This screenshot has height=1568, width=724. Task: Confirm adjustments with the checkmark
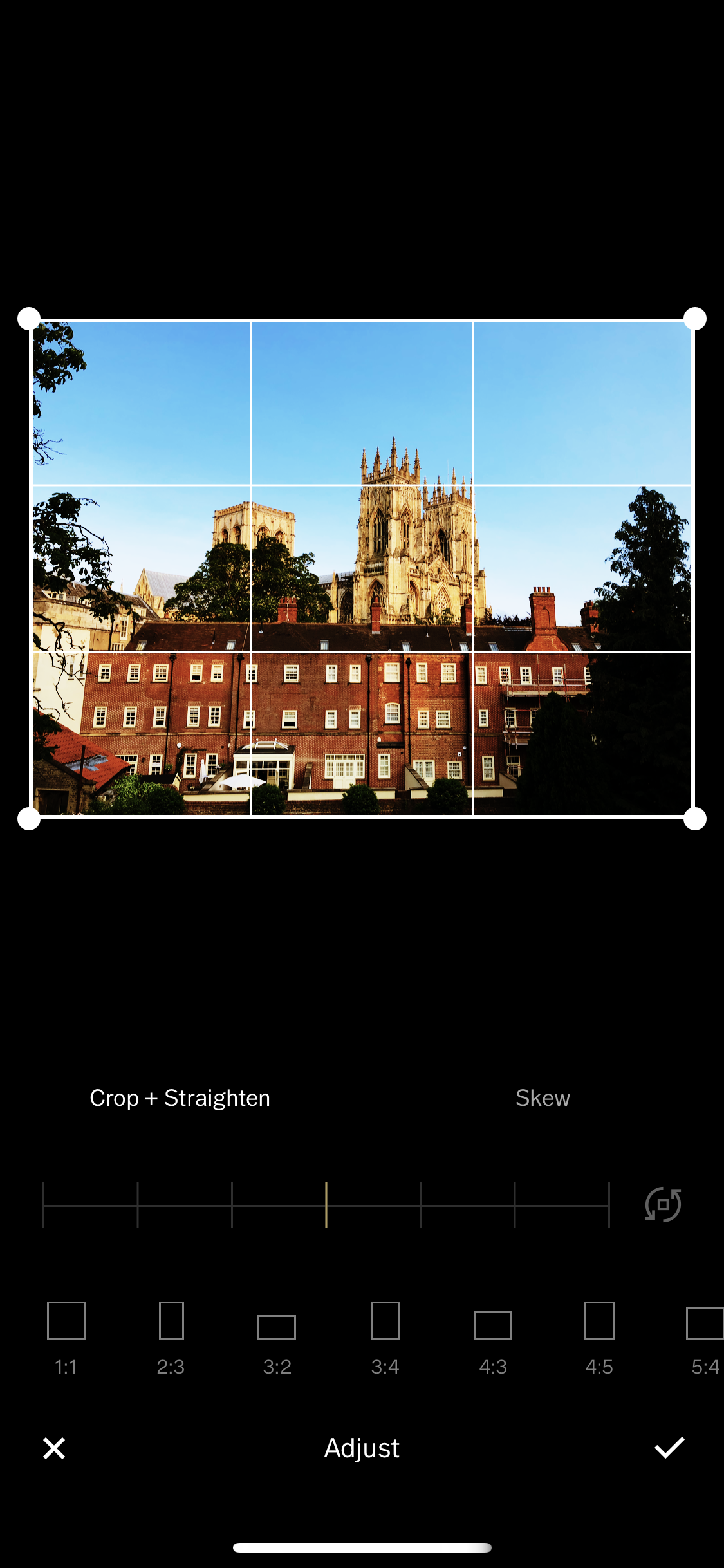coord(669,1448)
